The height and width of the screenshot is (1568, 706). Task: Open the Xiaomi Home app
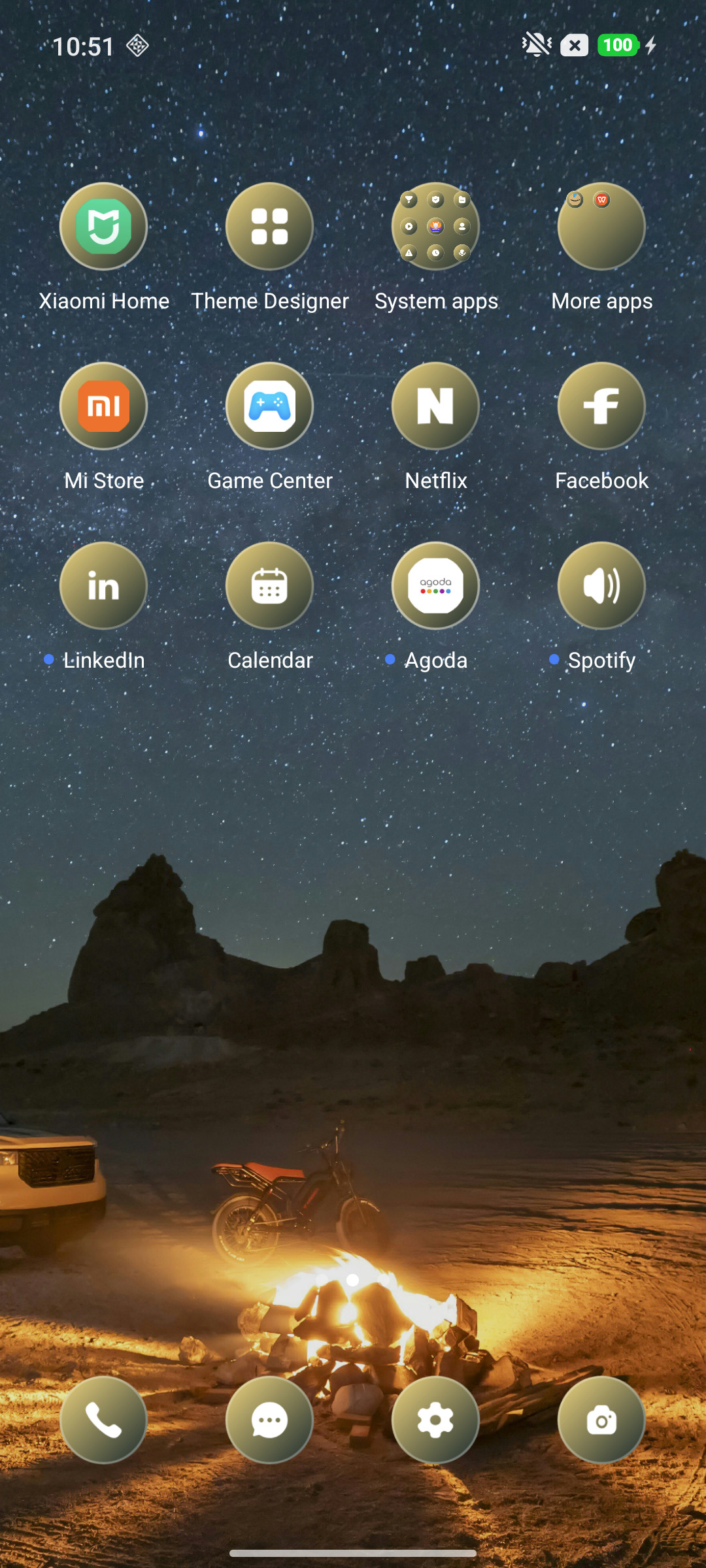(103, 226)
